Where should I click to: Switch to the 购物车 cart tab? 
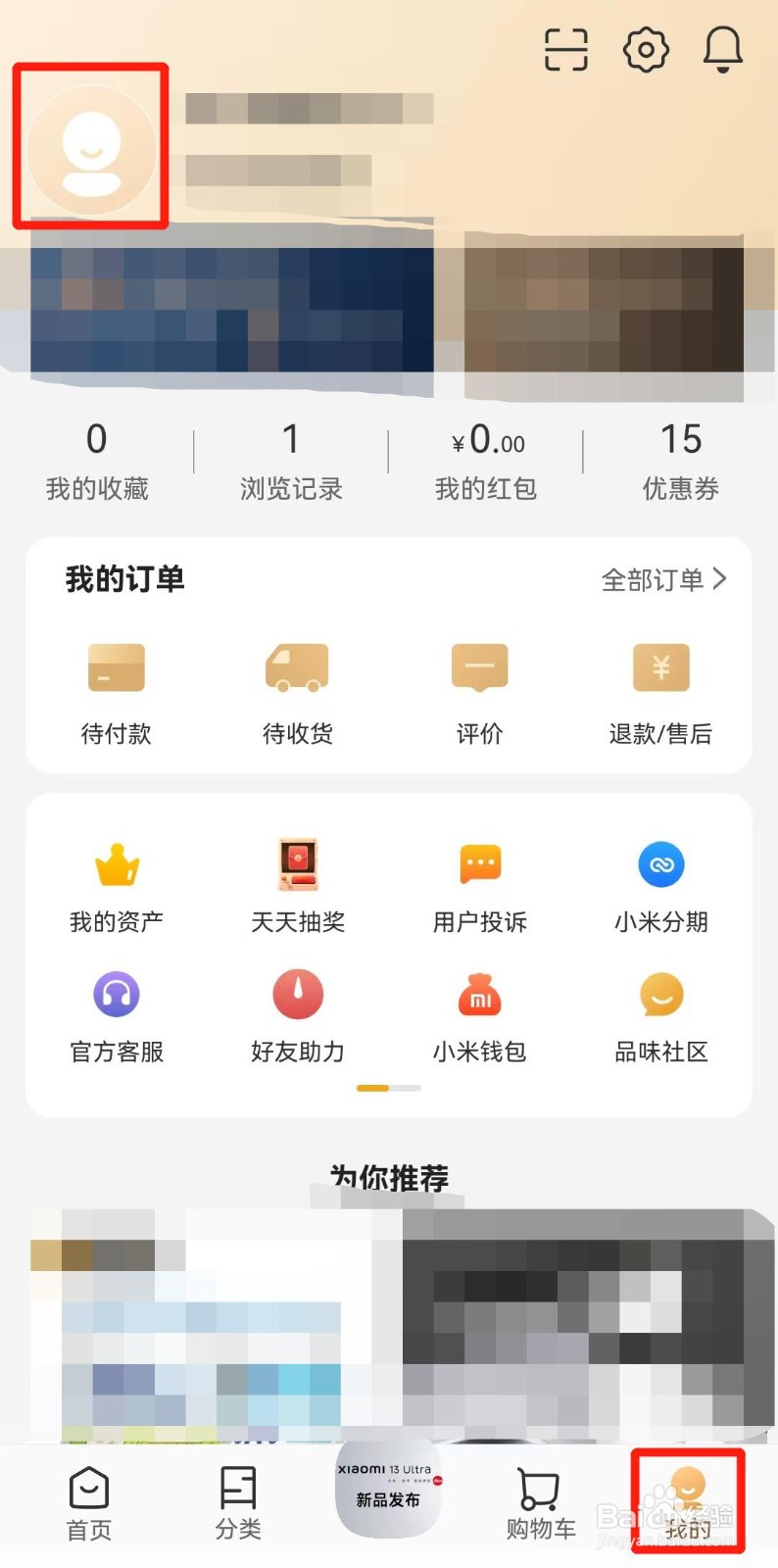click(540, 1503)
